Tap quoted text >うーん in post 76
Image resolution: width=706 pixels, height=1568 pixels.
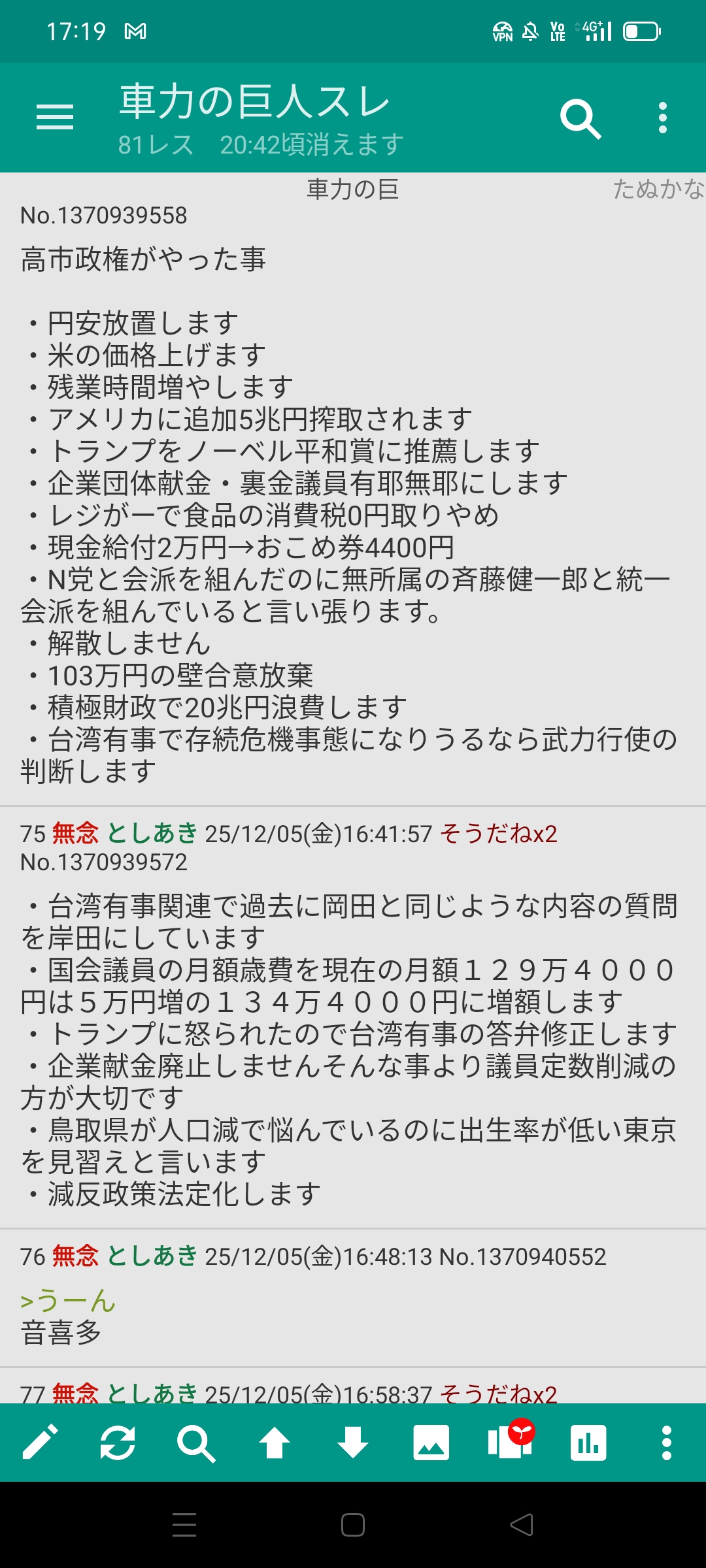tap(68, 1300)
